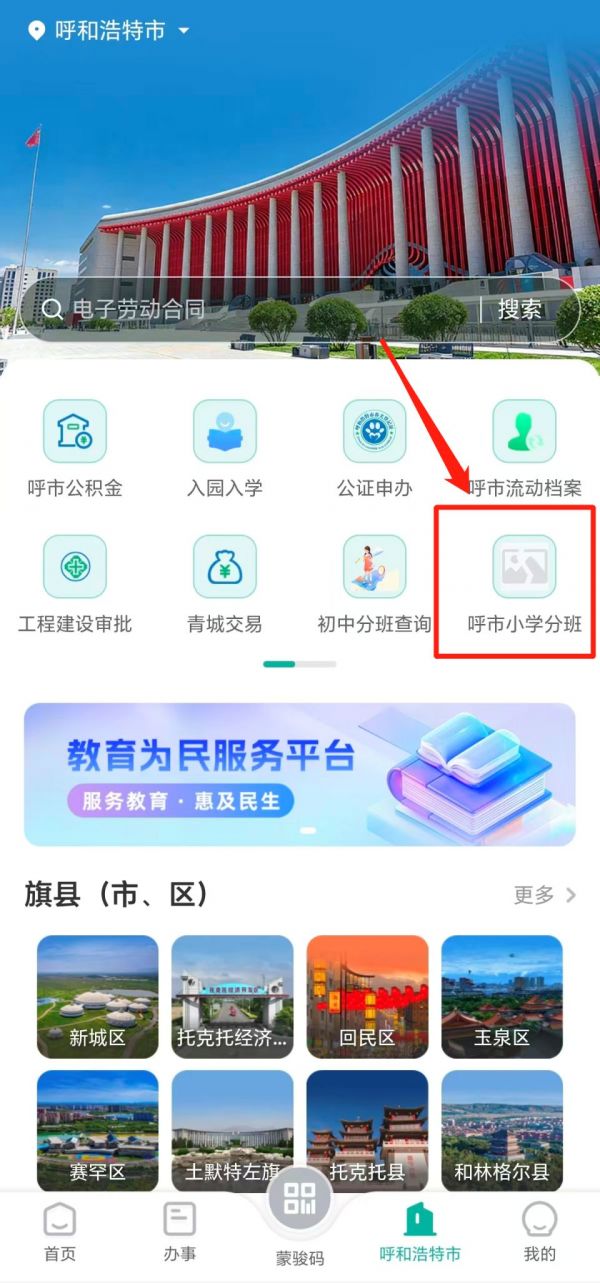
Task: Switch to the 首页 tab
Action: click(x=60, y=1232)
